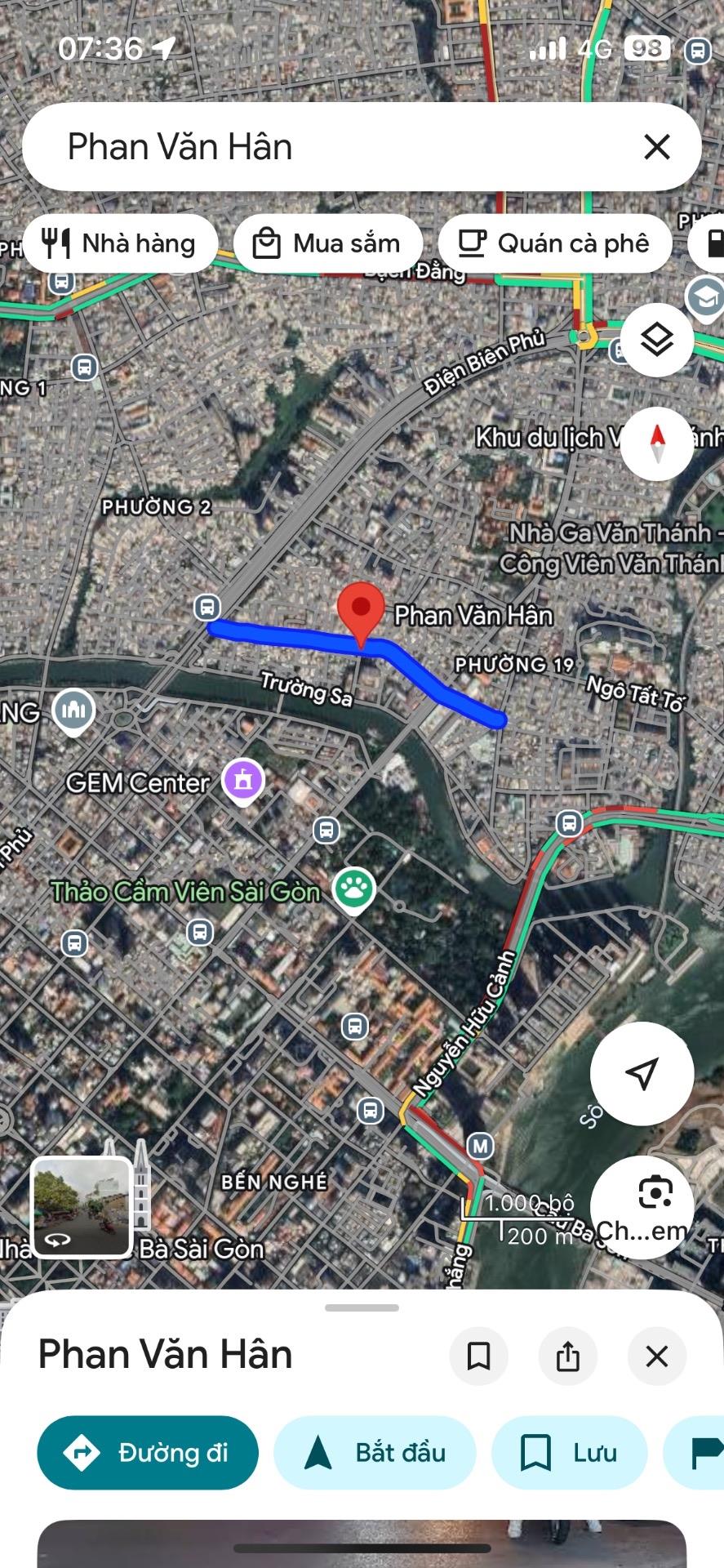The height and width of the screenshot is (1568, 724).
Task: Open the Street View thumbnail
Action: point(81,1207)
